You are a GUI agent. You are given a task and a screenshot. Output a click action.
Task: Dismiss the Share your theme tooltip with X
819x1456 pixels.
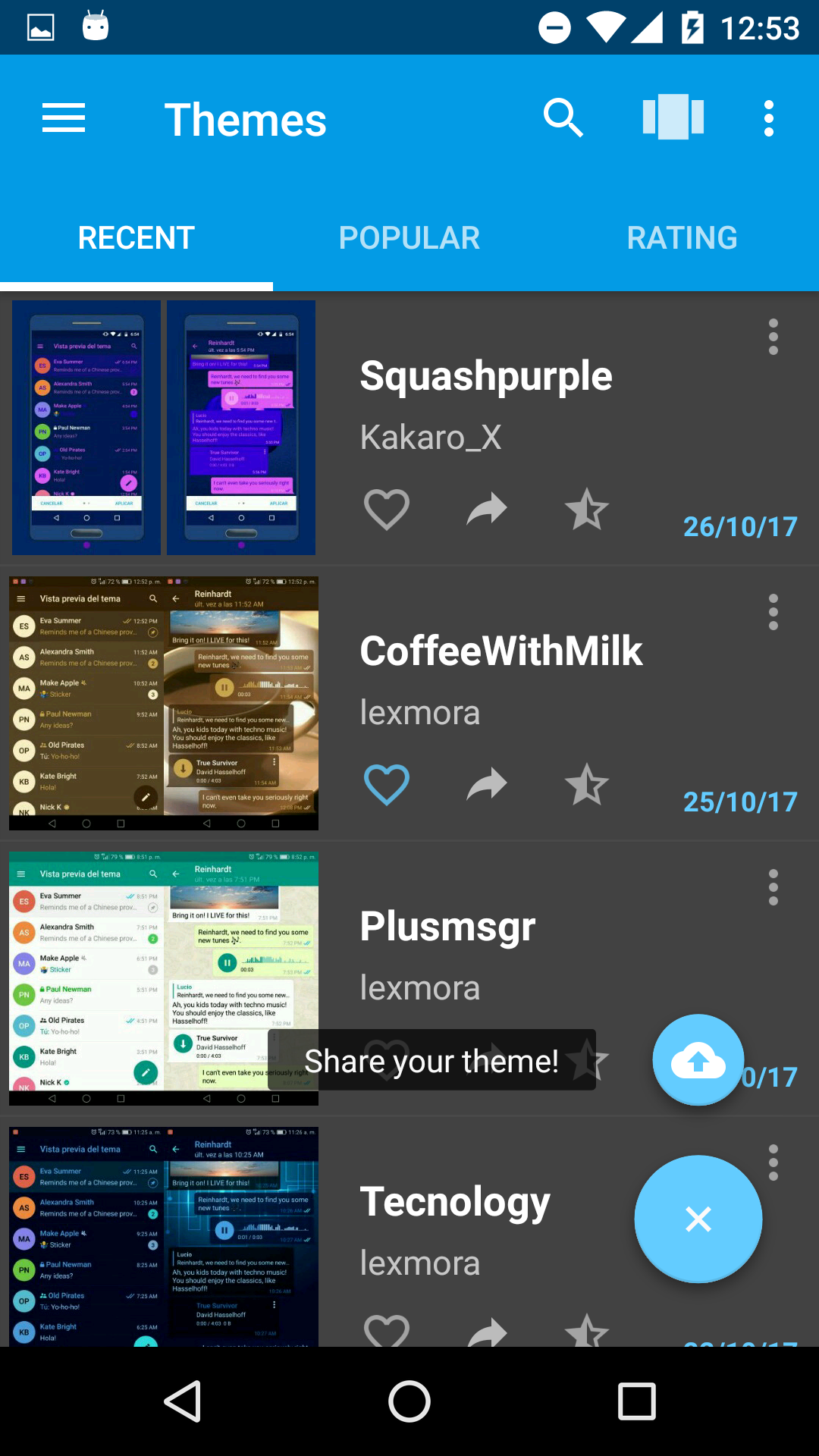[698, 1219]
